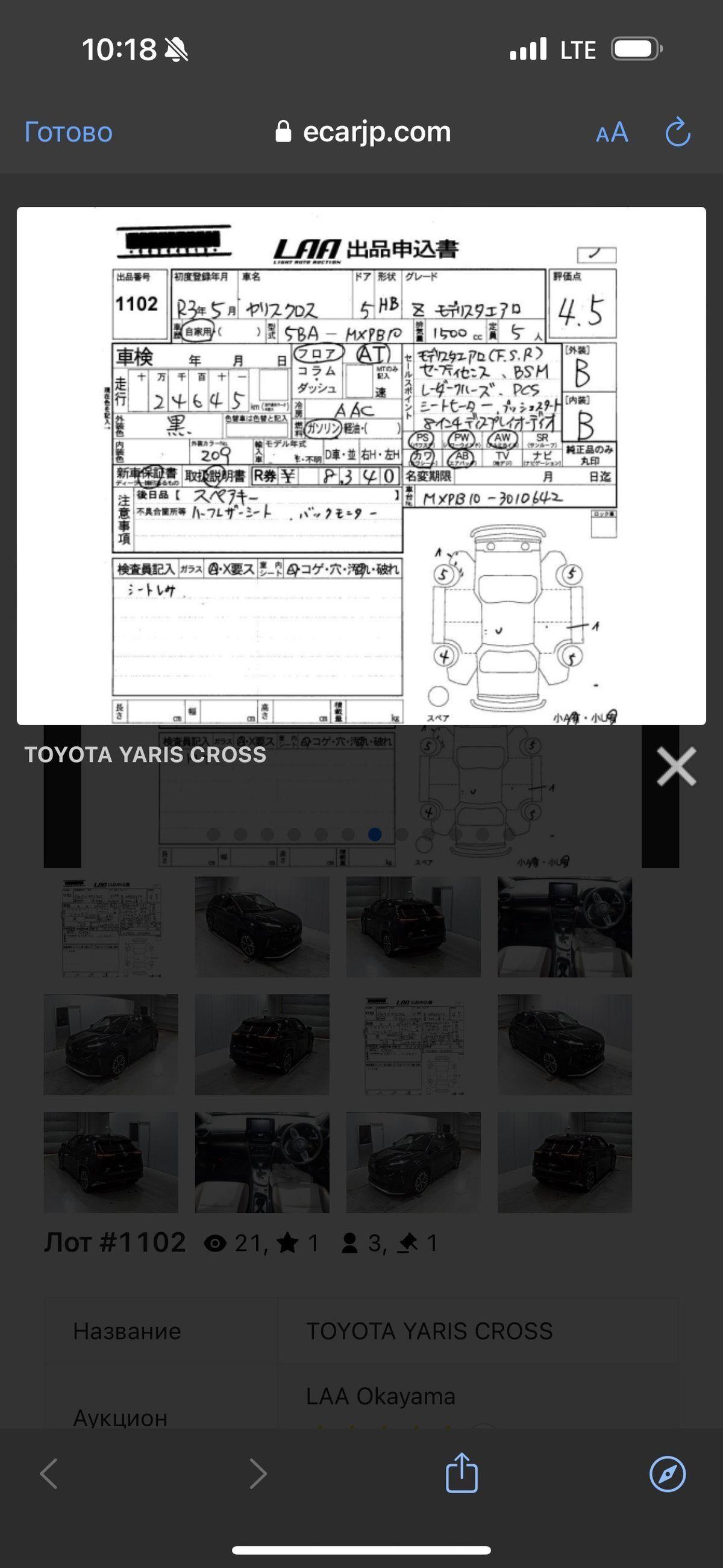Screen dimensions: 723x1568
Task: Go back to previous page
Action: click(49, 1473)
